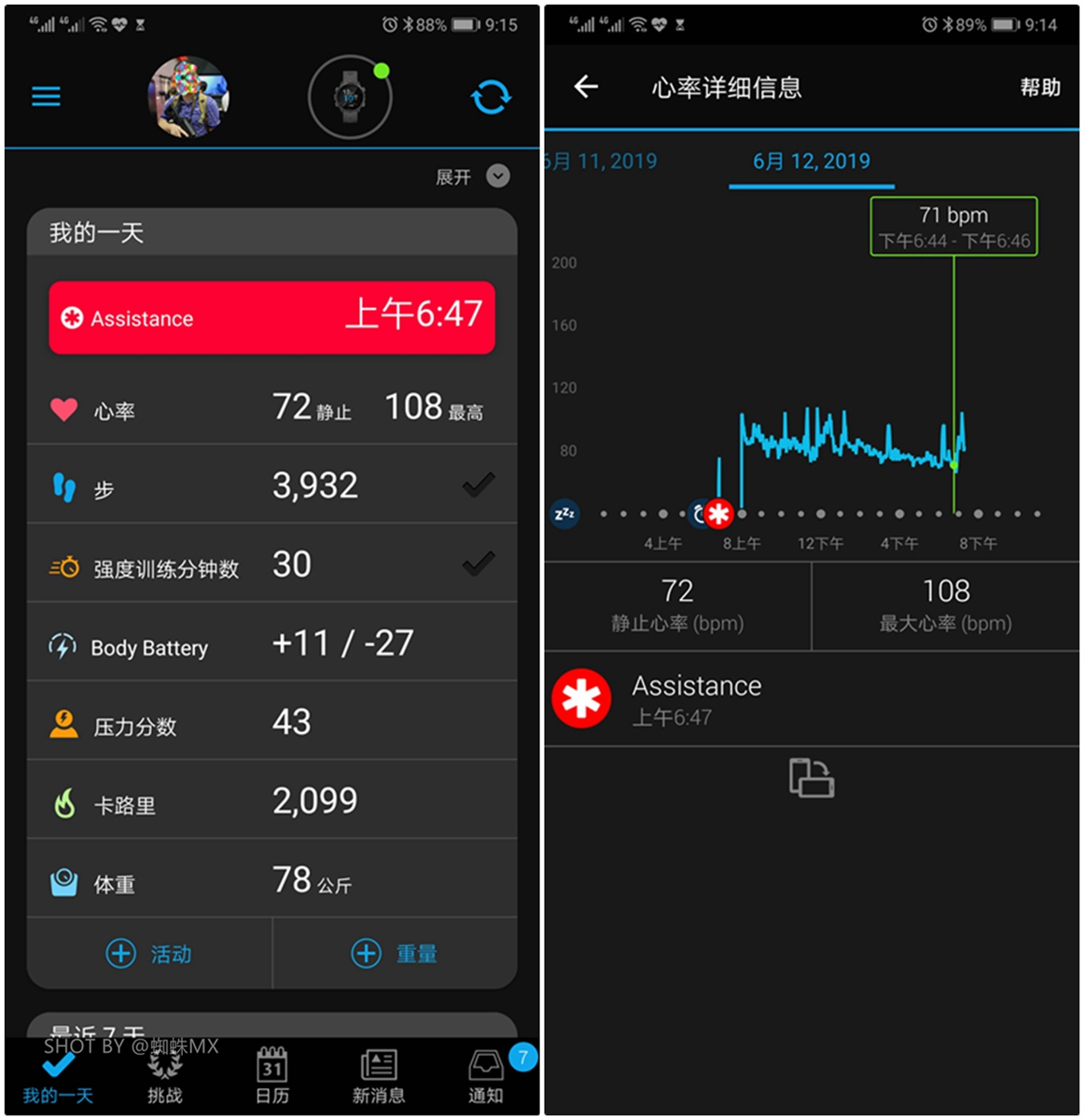This screenshot has height=1120, width=1085.
Task: Tap the heart rate heart icon
Action: click(x=62, y=408)
